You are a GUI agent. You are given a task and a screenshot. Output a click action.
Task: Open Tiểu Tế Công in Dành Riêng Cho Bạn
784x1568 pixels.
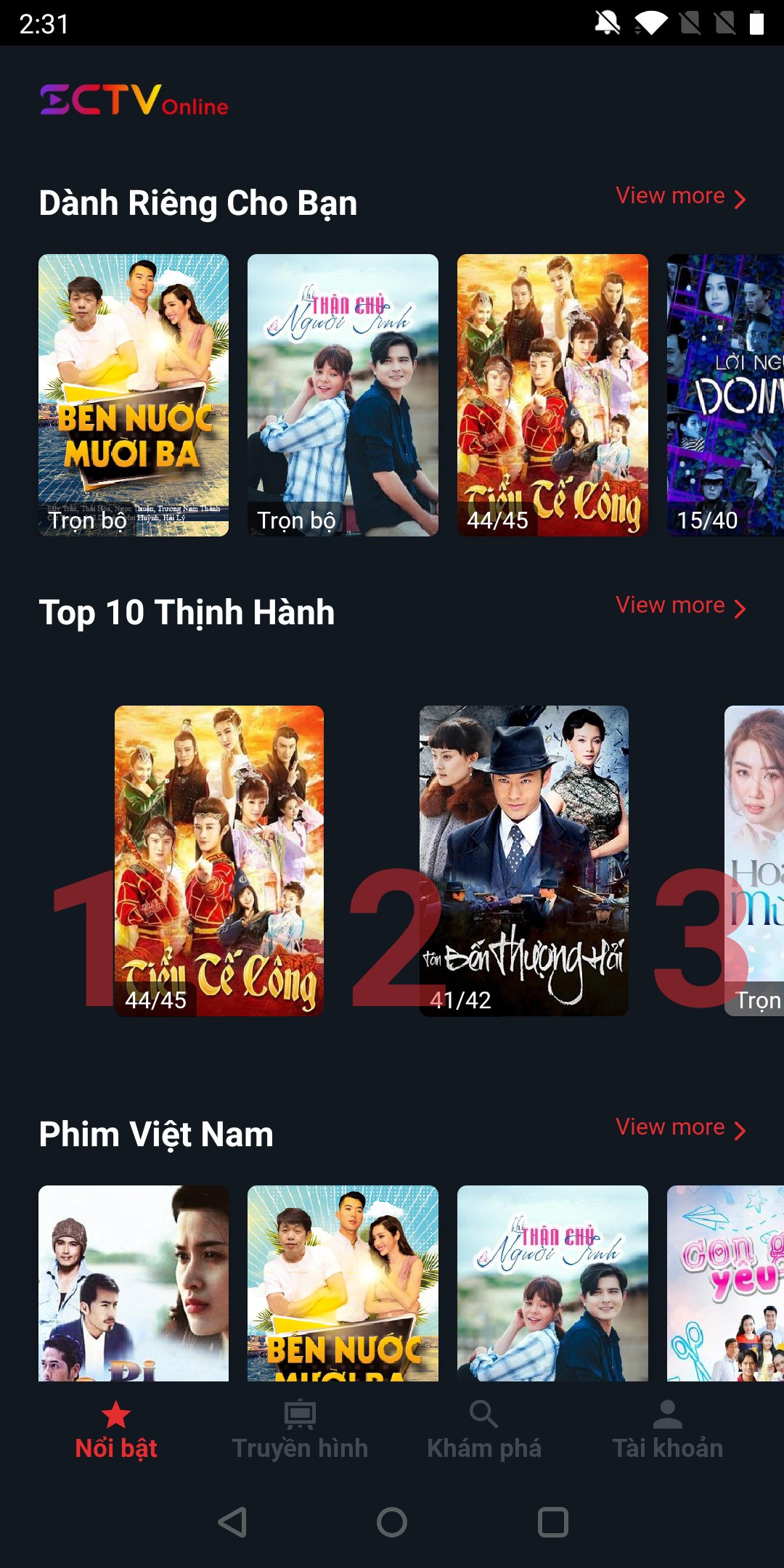552,395
